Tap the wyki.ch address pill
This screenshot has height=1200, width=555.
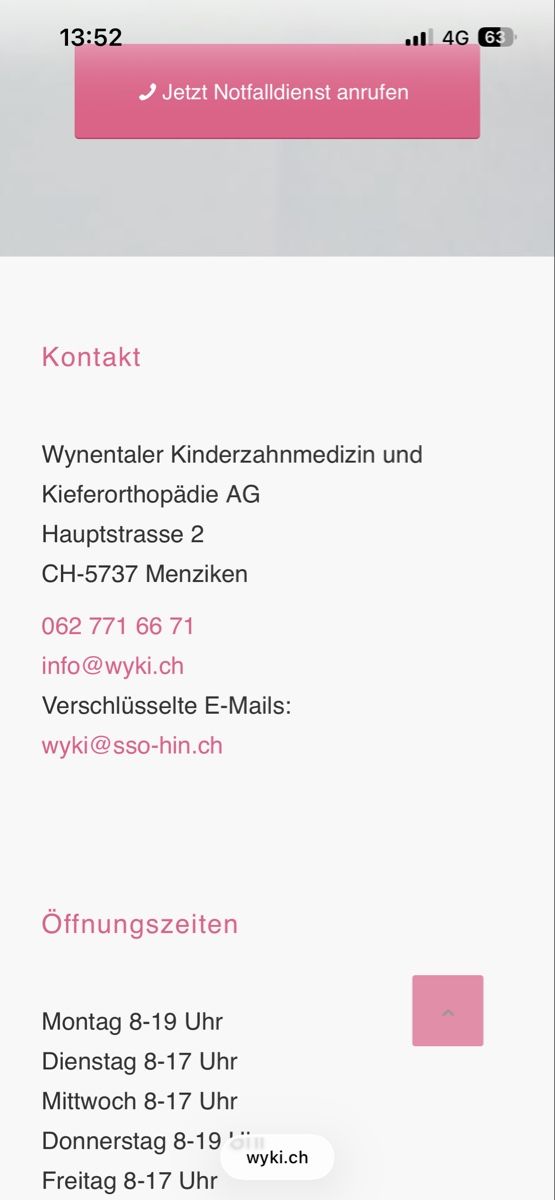[x=277, y=1158]
